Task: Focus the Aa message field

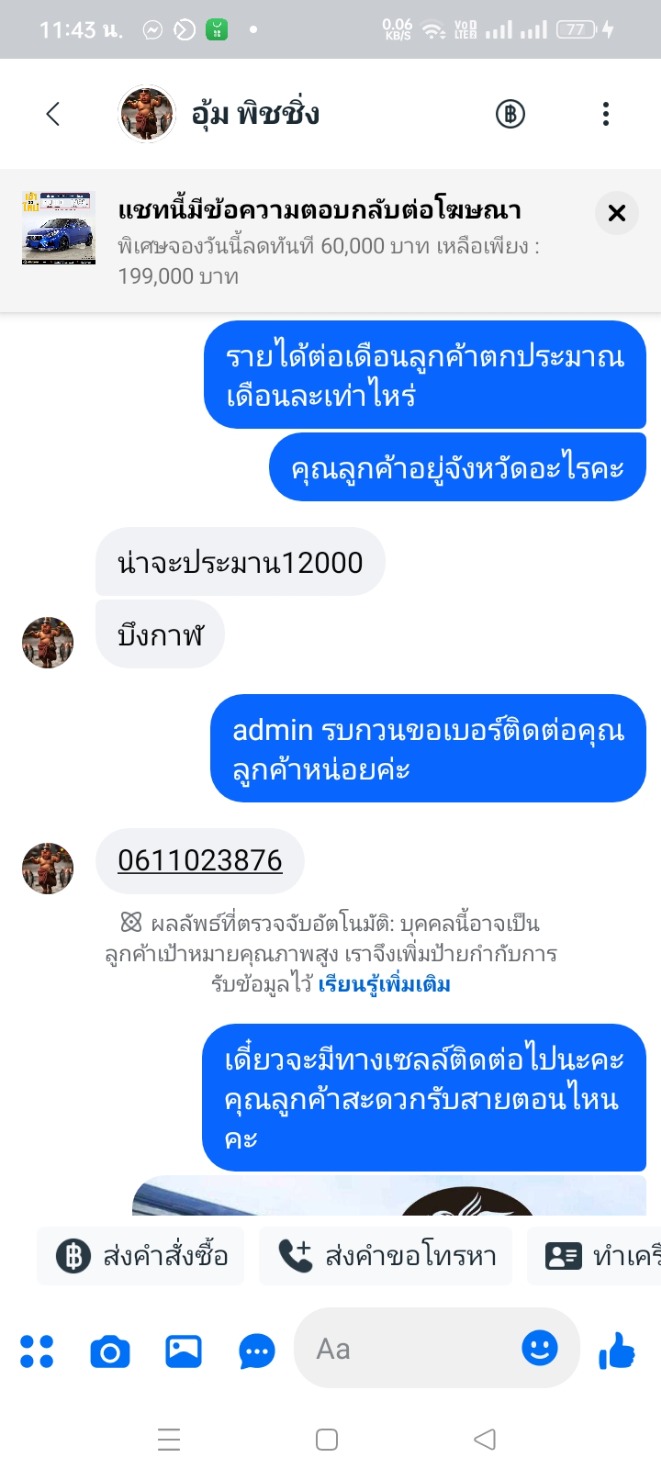Action: pyautogui.click(x=410, y=1349)
